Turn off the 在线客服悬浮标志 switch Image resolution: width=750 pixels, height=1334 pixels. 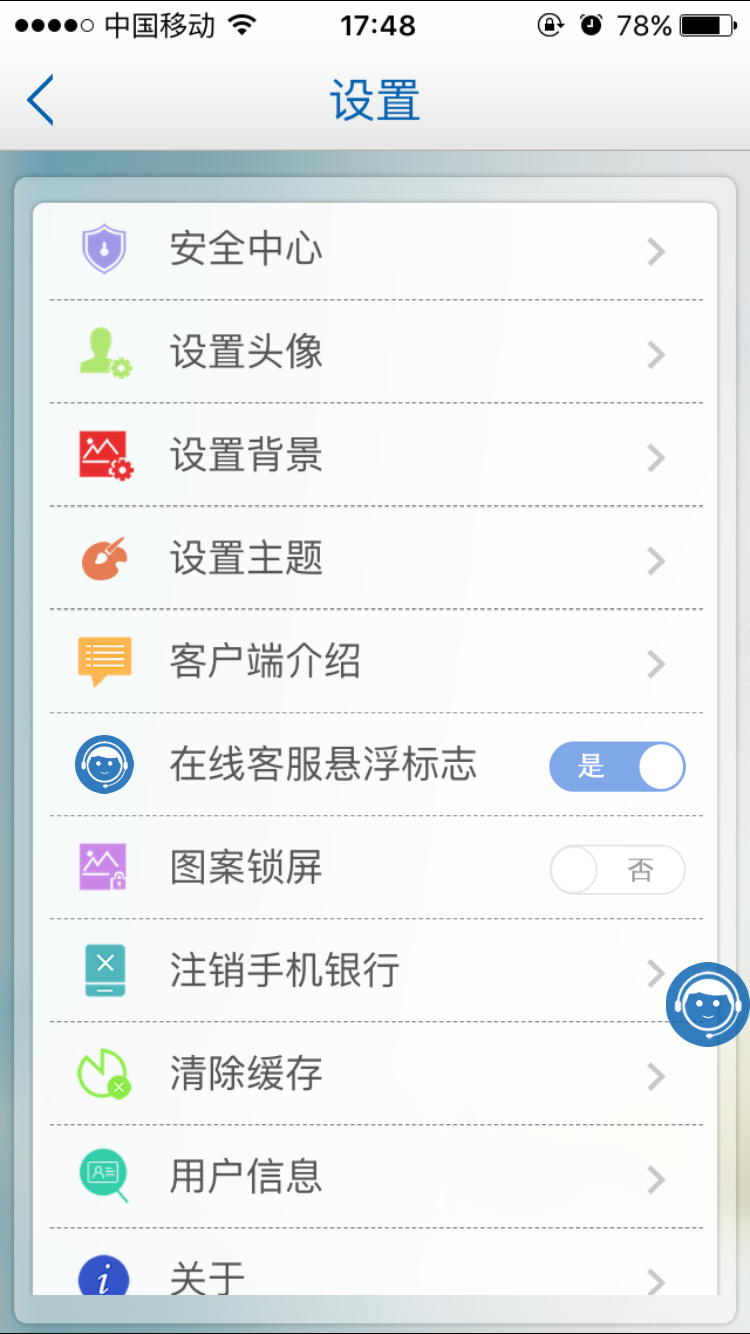coord(617,767)
